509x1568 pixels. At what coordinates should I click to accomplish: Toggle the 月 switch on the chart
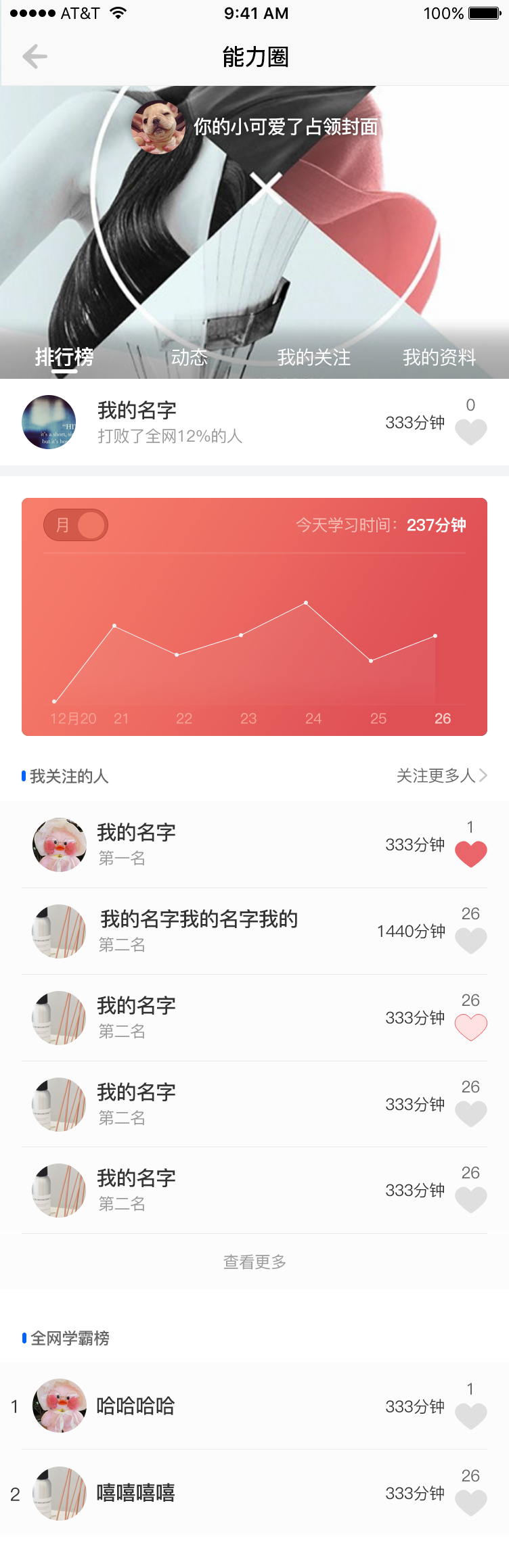coord(76,525)
